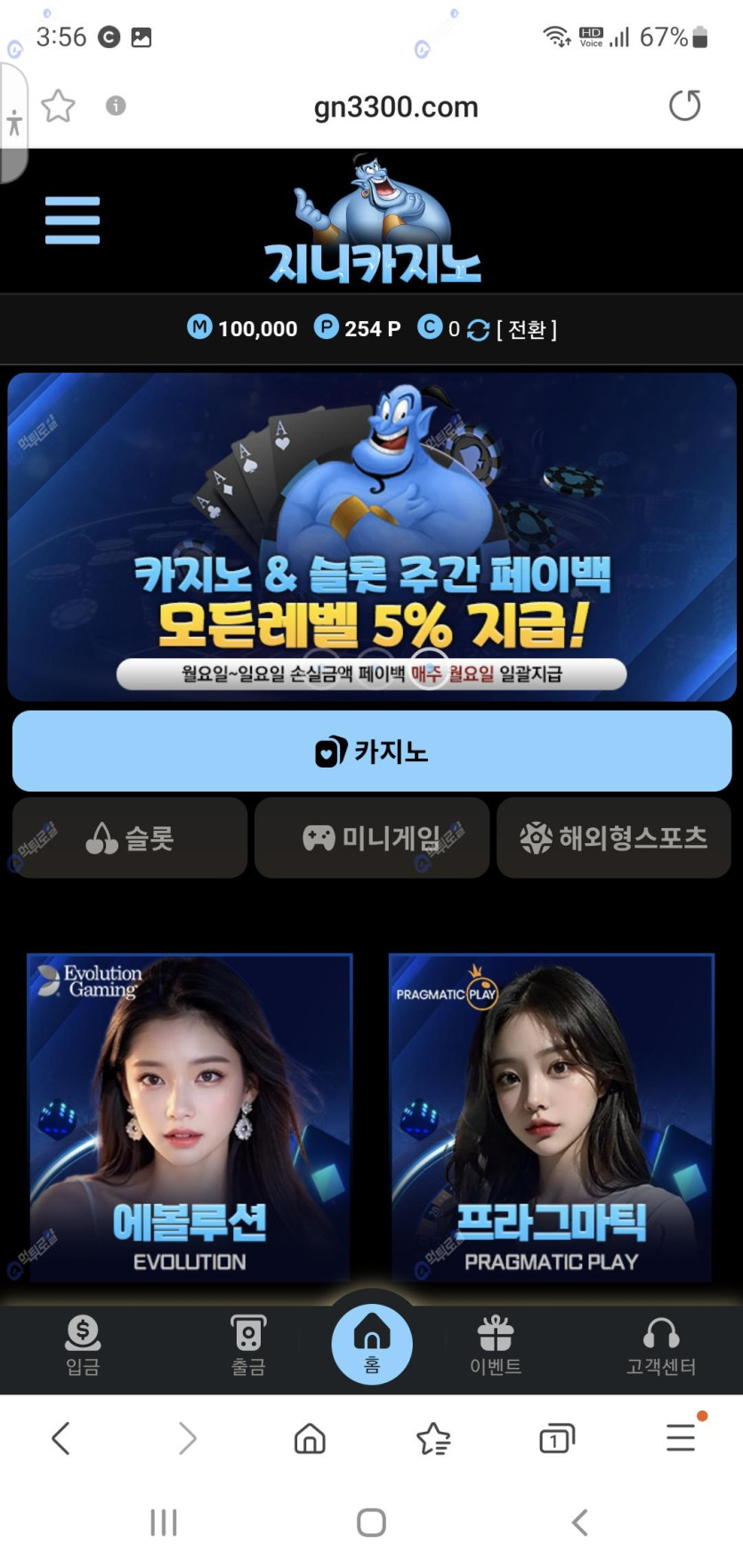This screenshot has height=1568, width=743.
Task: Select the 슬롯 category
Action: (x=130, y=838)
